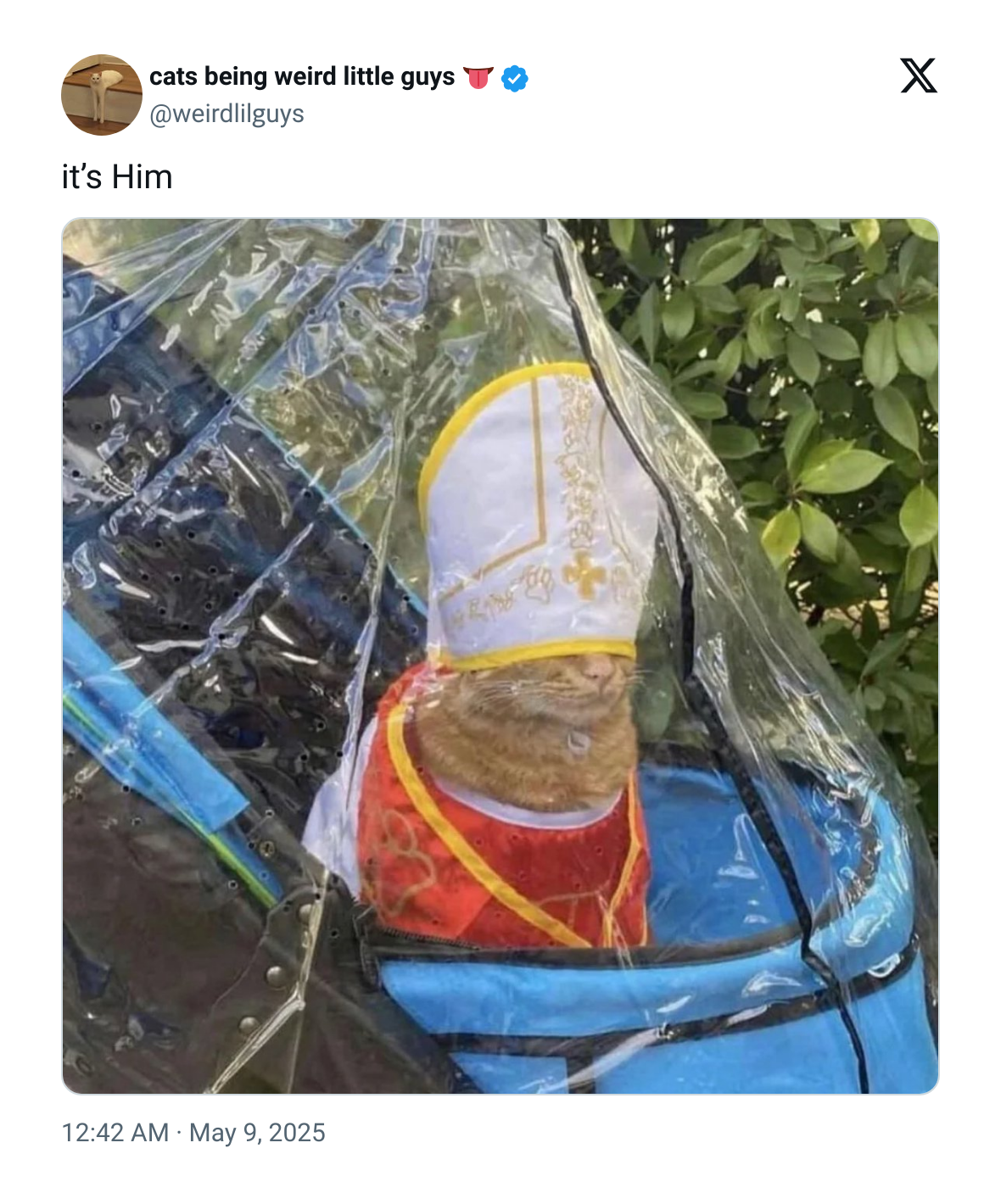This screenshot has width=1001, height=1204.
Task: Open the 12:42 AM · May 9, 2025 timestamp
Action: [193, 1133]
